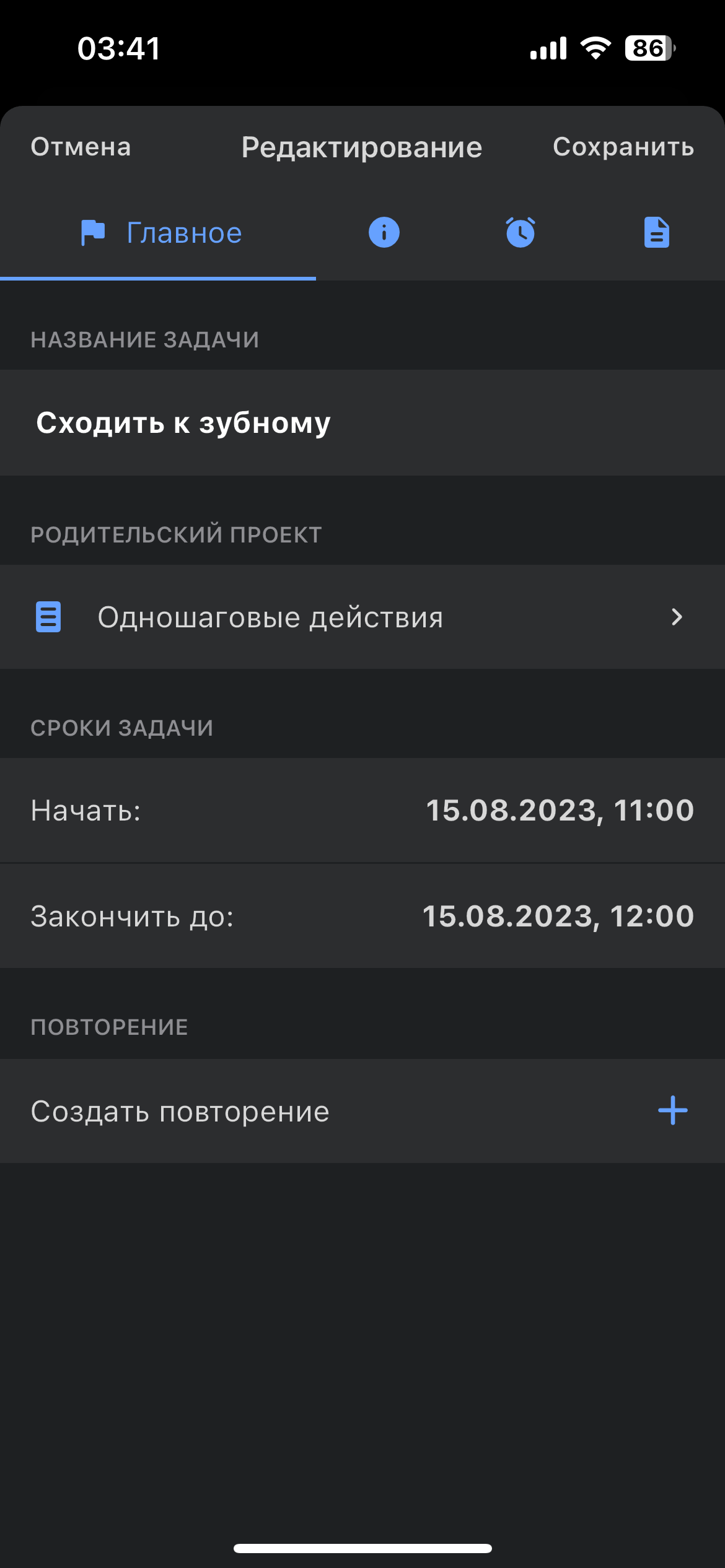
Task: Open the alarm clock reminders tab
Action: pos(521,233)
